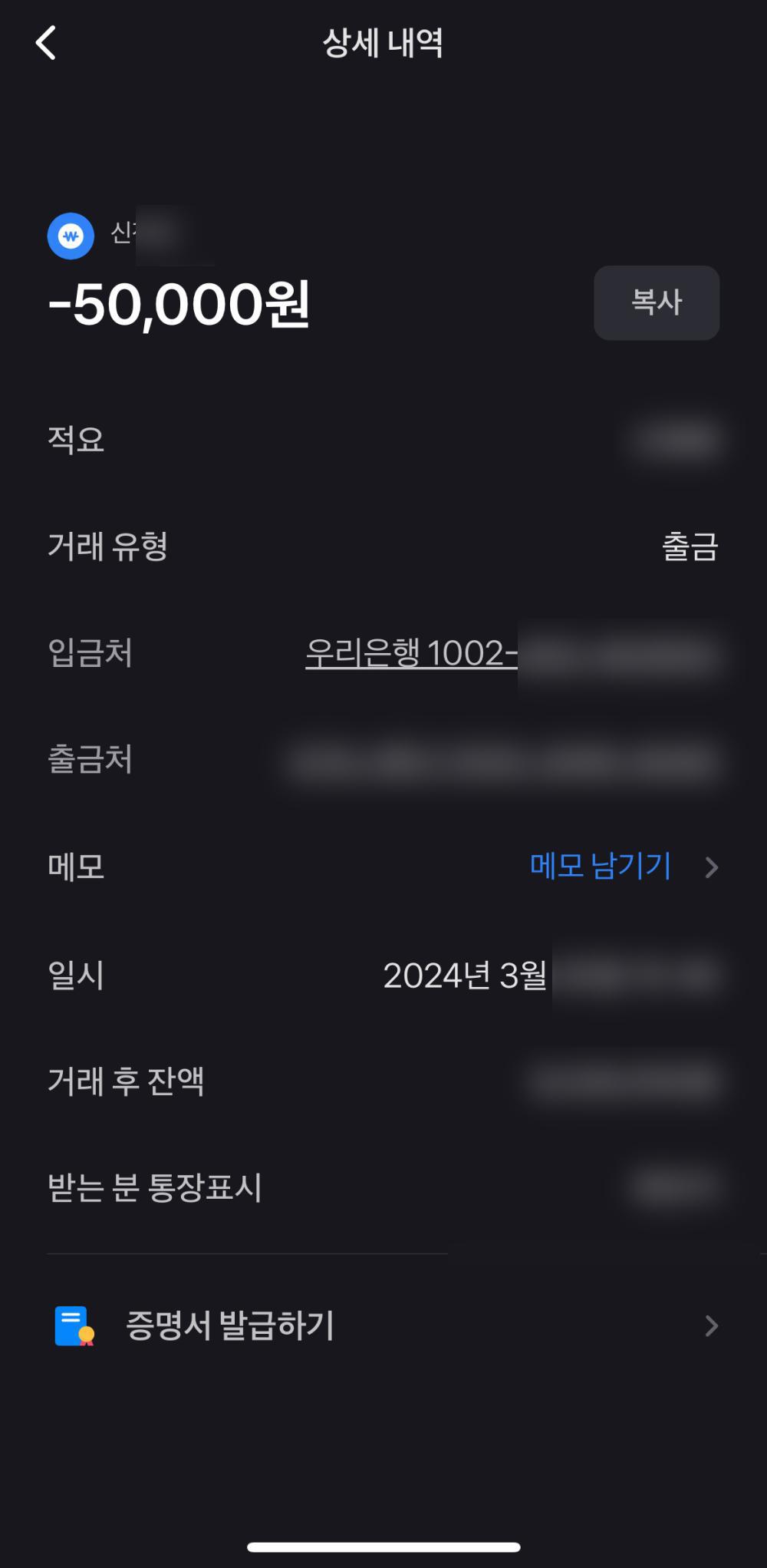Open 증명서 발급하기

tap(230, 1325)
